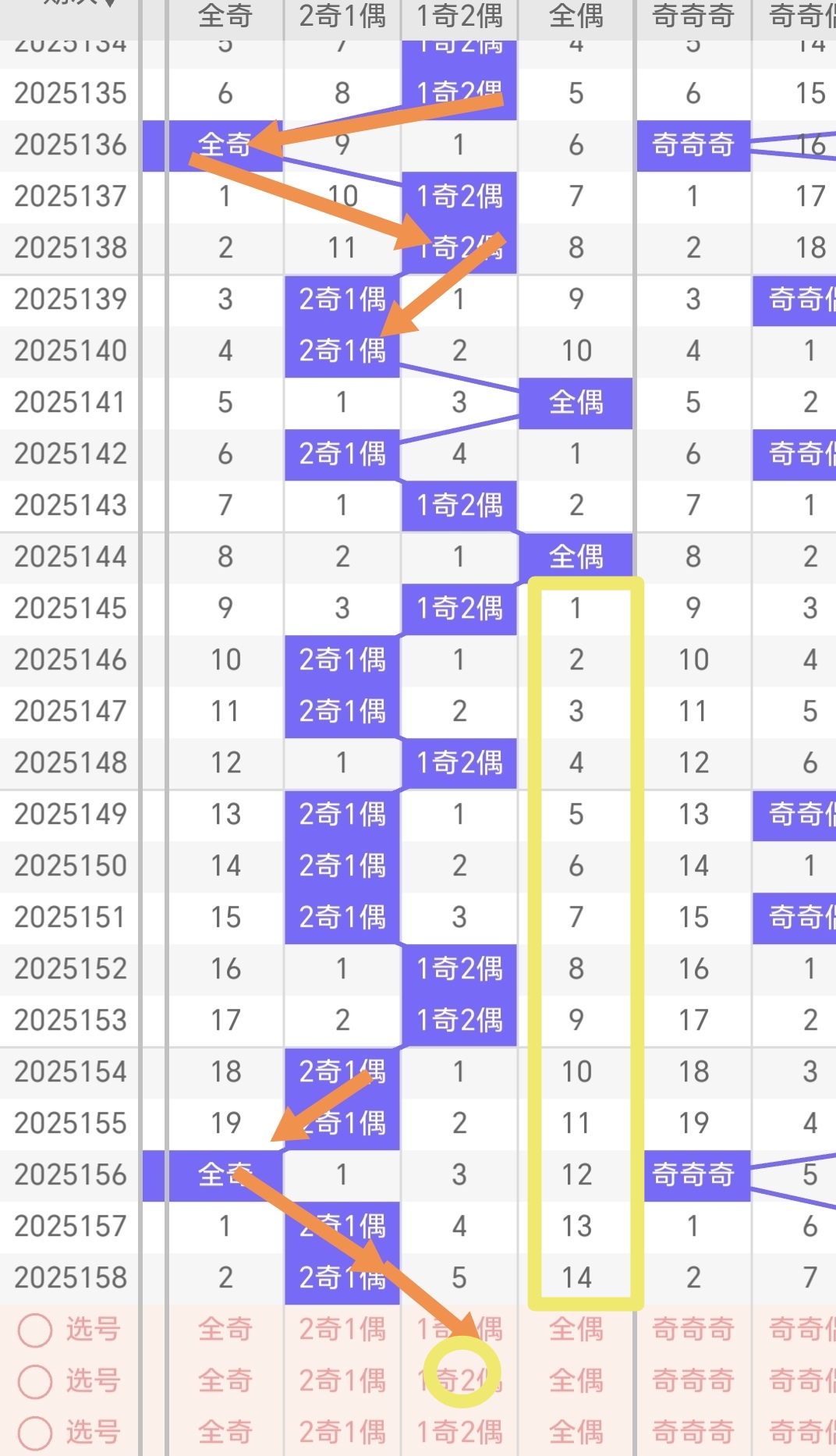
Task: Pick 全偶 in the top 选号 row
Action: [x=576, y=1329]
